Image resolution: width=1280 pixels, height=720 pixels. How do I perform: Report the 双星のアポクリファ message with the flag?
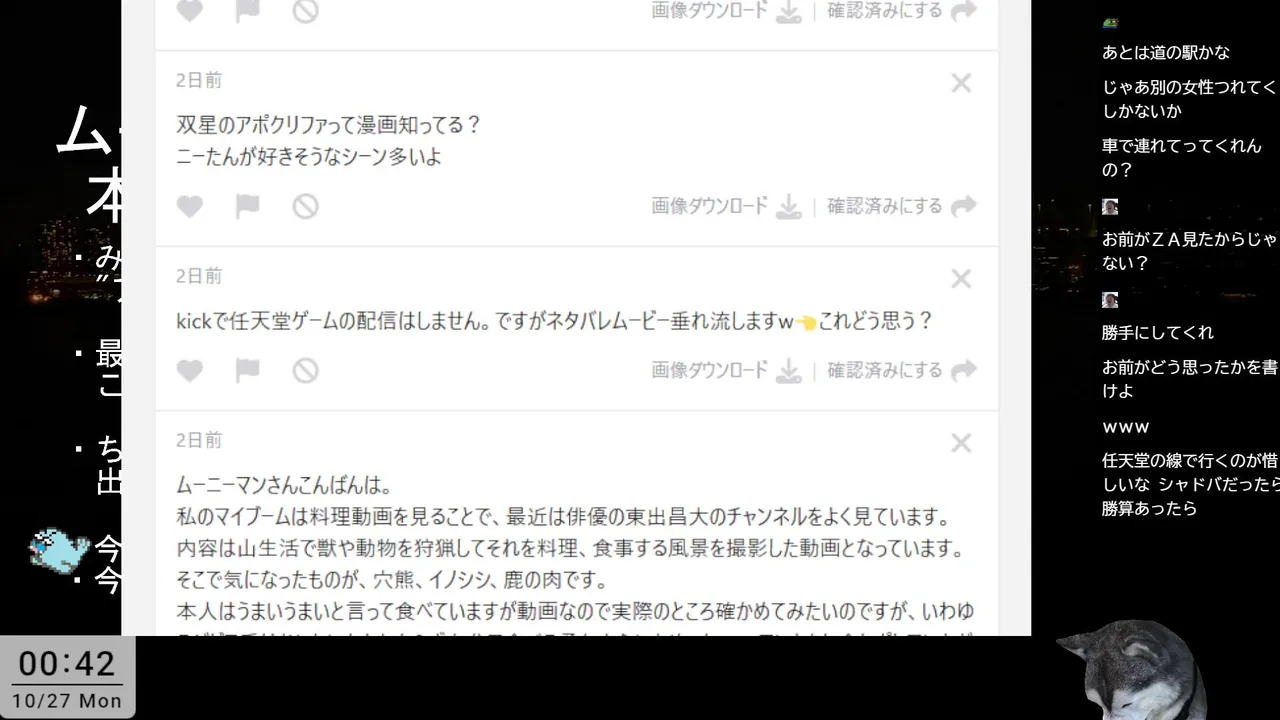[247, 207]
